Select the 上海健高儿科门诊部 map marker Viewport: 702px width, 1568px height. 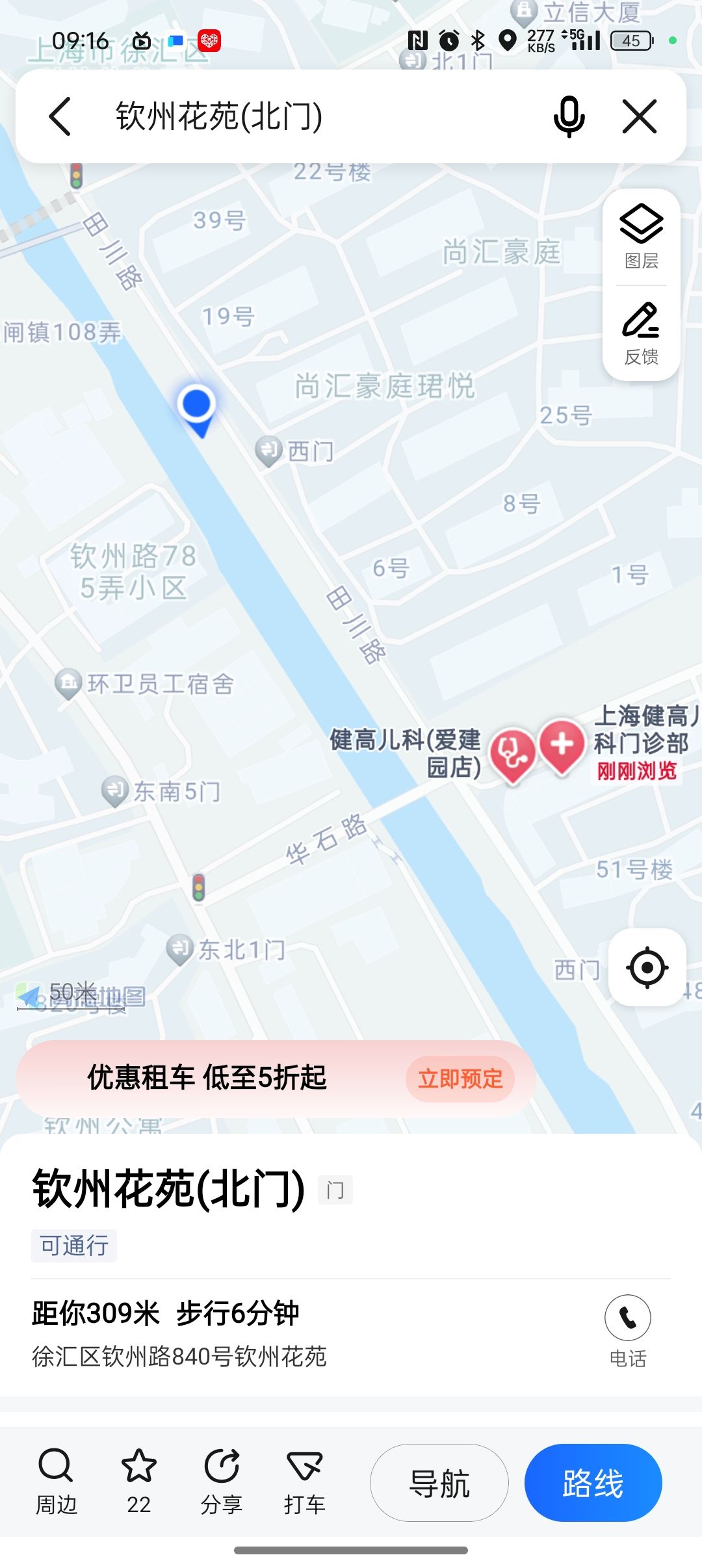(562, 746)
